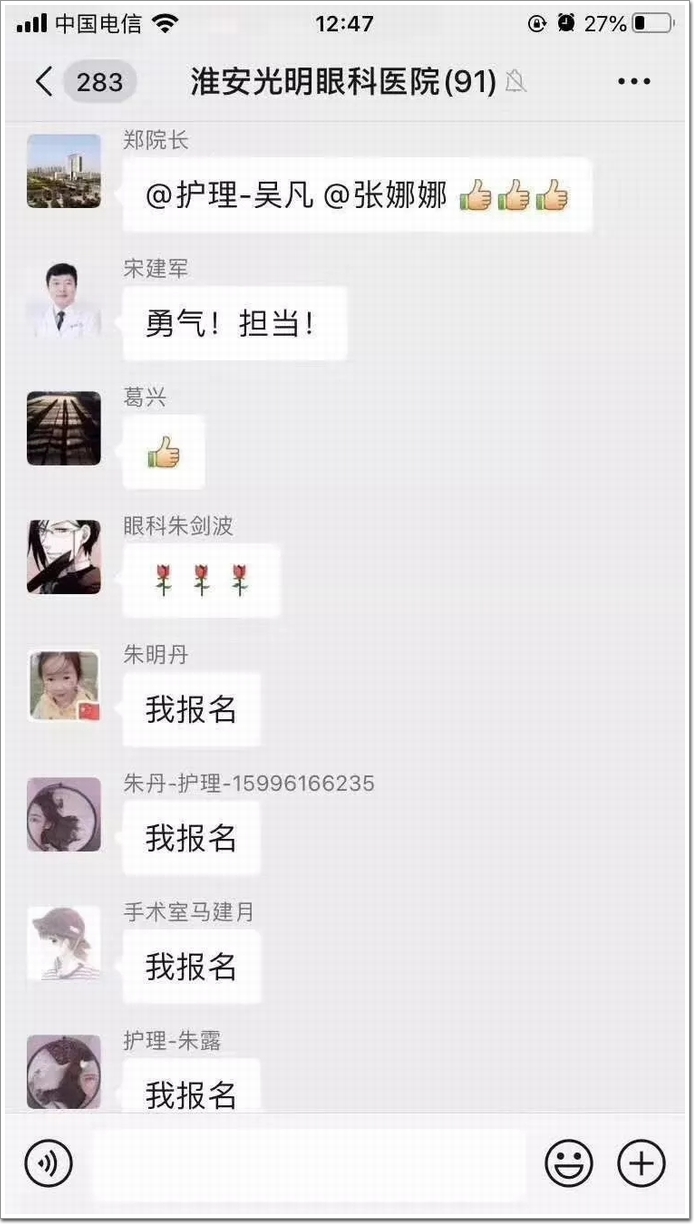
Task: Tap the message text input field
Action: point(308,1164)
